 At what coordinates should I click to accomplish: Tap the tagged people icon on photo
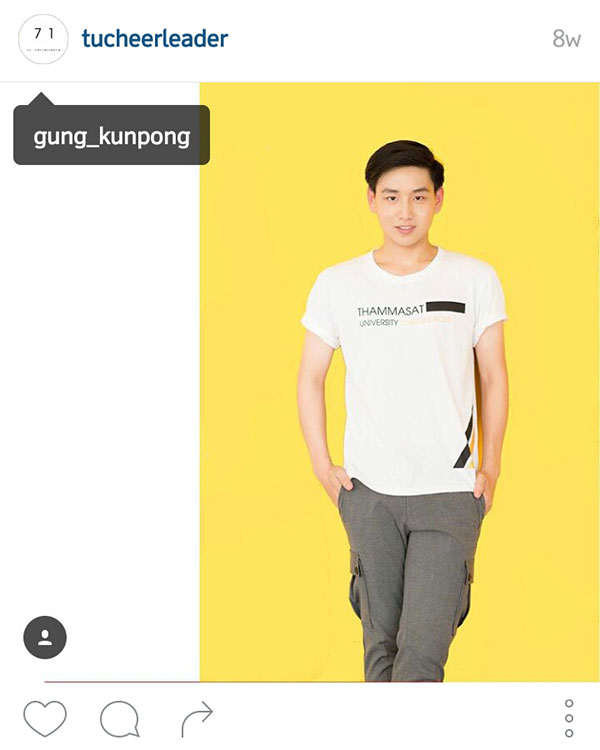(x=45, y=638)
